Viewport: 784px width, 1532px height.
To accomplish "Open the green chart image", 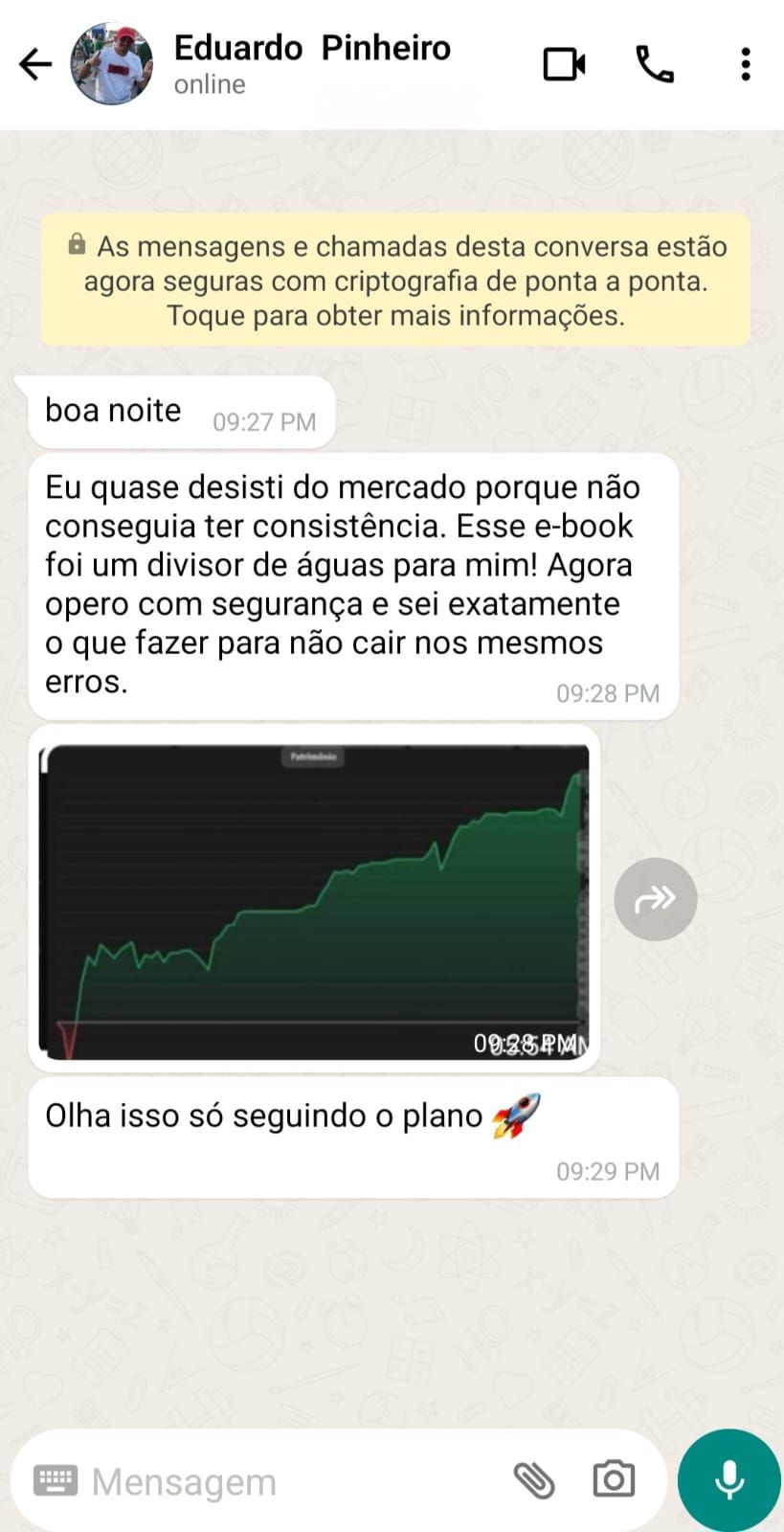I will tap(314, 900).
